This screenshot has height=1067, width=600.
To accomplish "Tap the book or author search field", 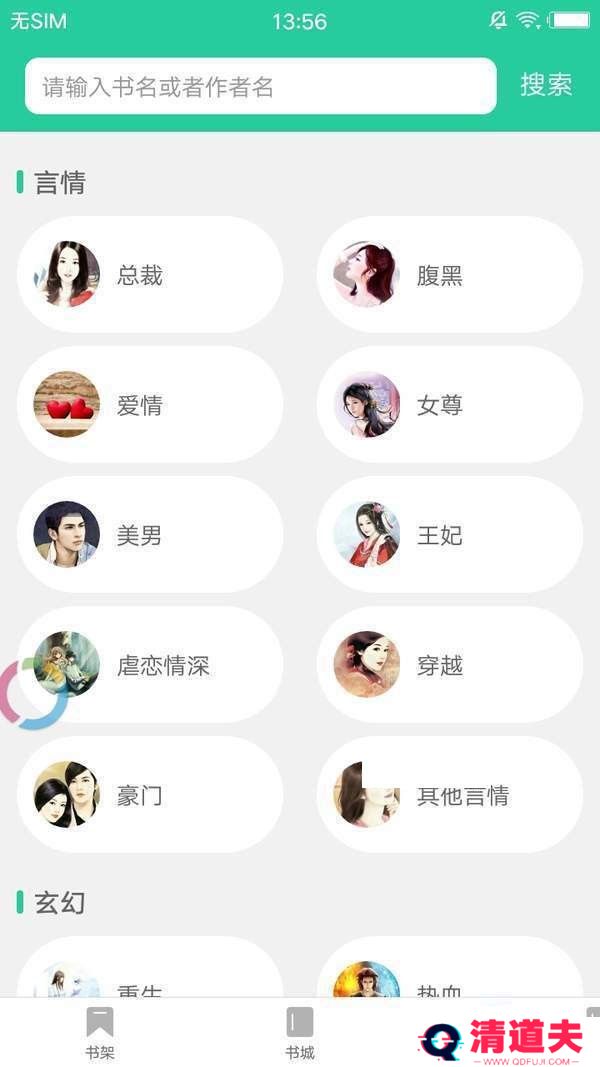I will (260, 86).
